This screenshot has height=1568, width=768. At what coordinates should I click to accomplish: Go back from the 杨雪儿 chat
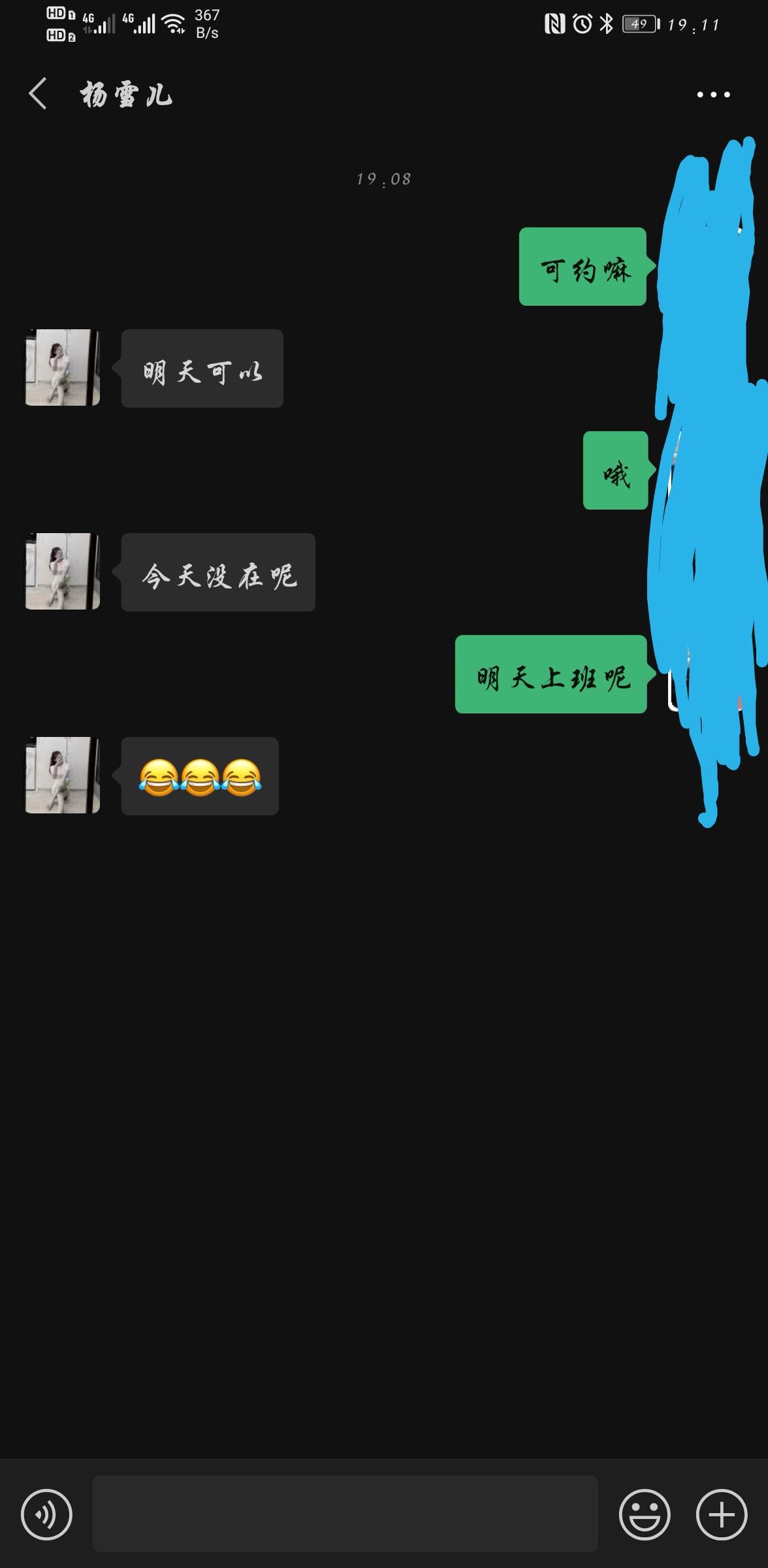click(39, 93)
